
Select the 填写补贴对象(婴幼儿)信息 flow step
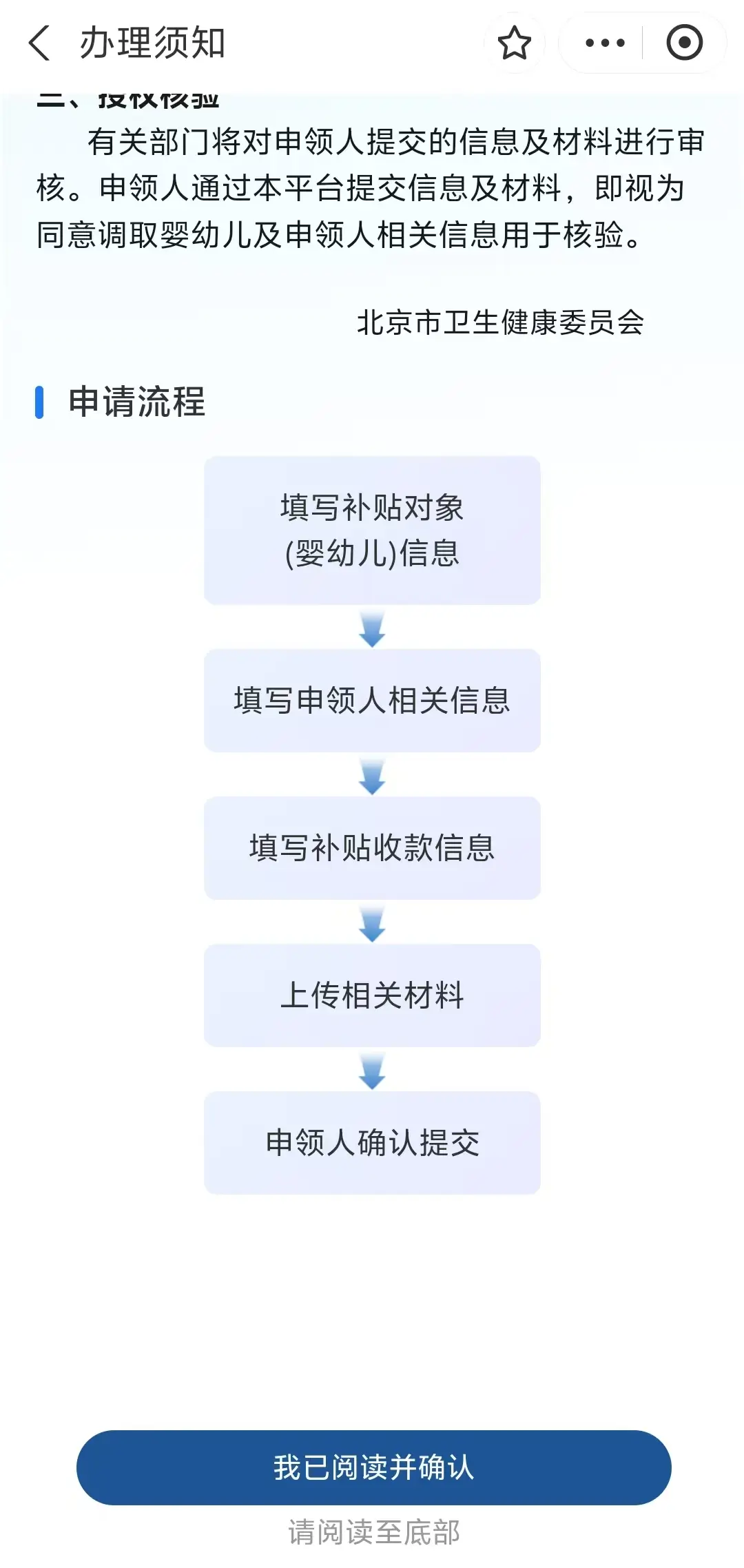373,528
